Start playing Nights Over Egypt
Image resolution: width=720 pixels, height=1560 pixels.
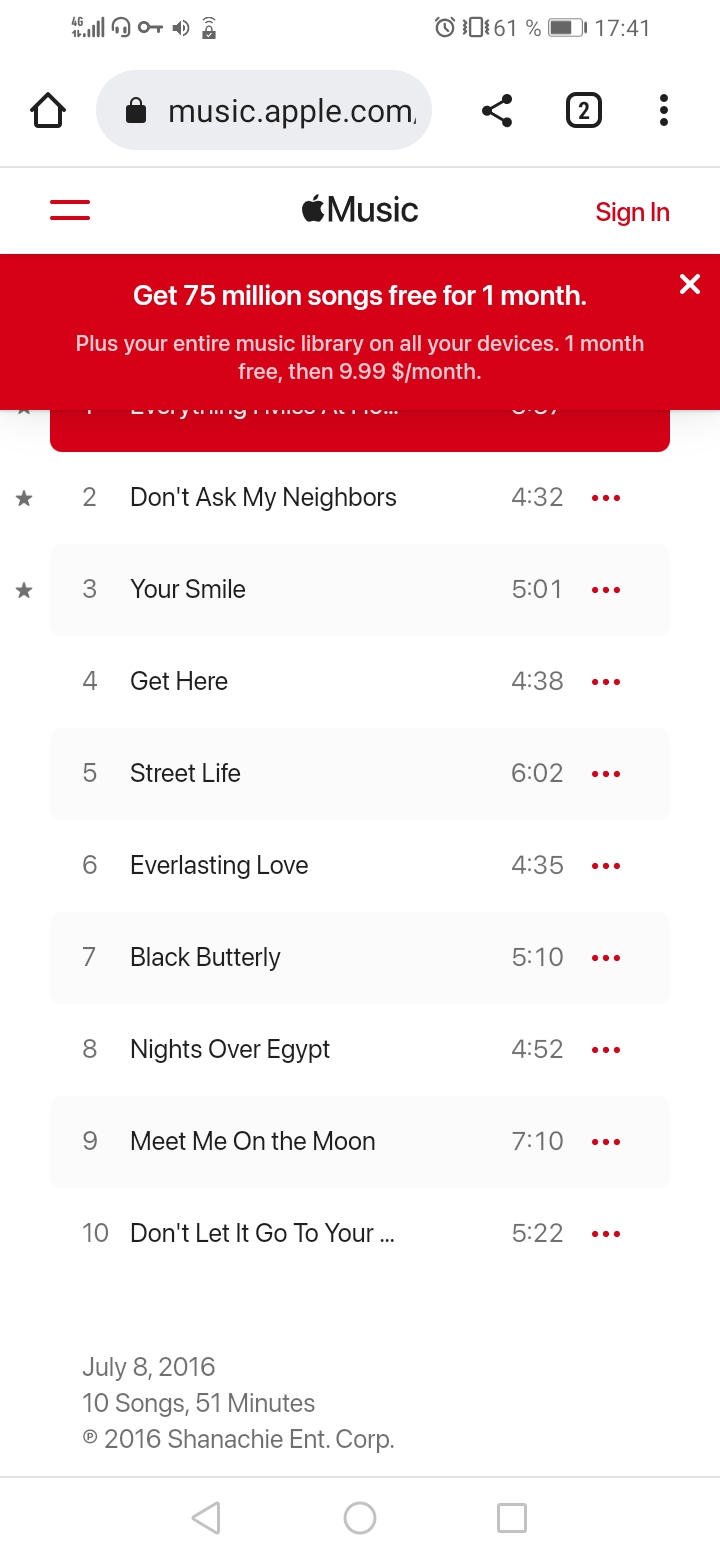230,1049
